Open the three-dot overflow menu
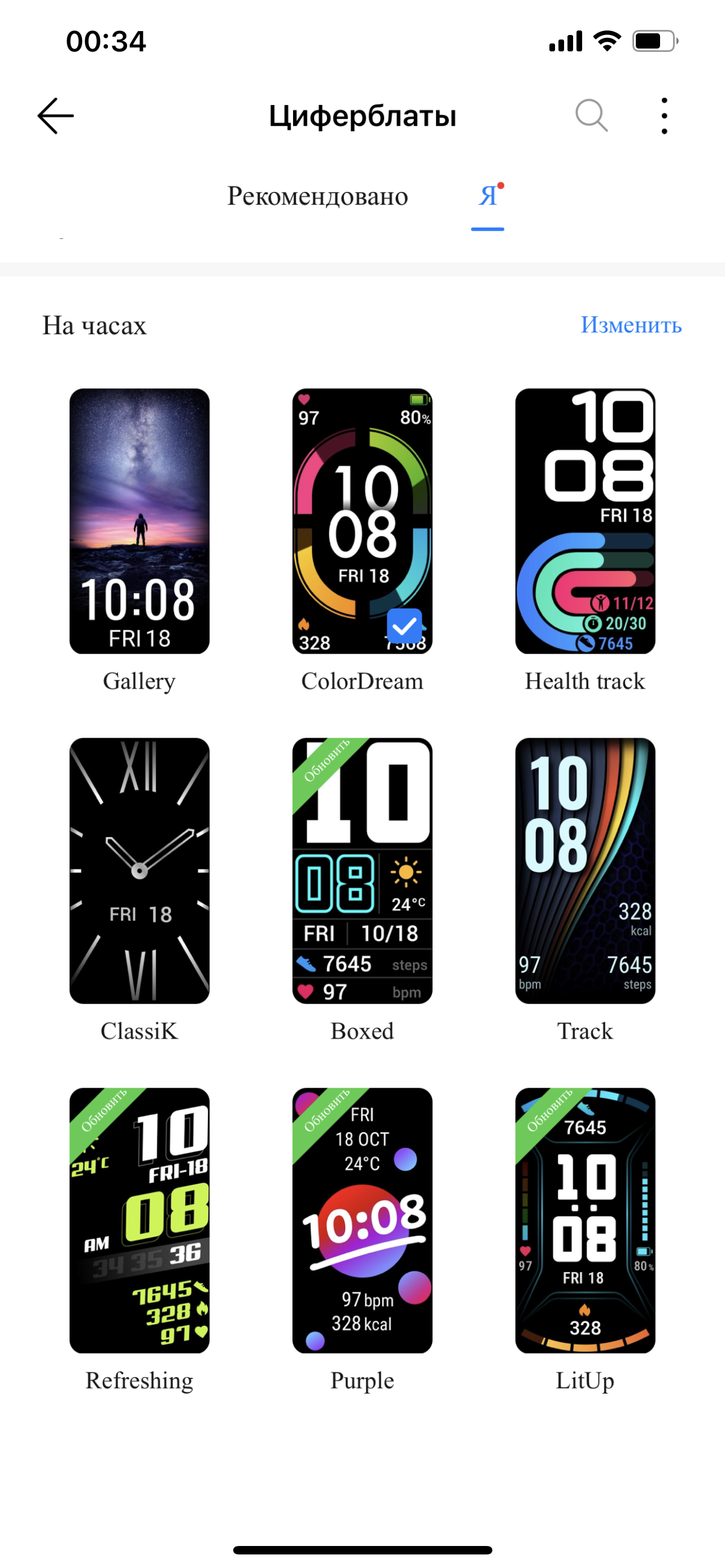The height and width of the screenshot is (1568, 725). pos(664,116)
